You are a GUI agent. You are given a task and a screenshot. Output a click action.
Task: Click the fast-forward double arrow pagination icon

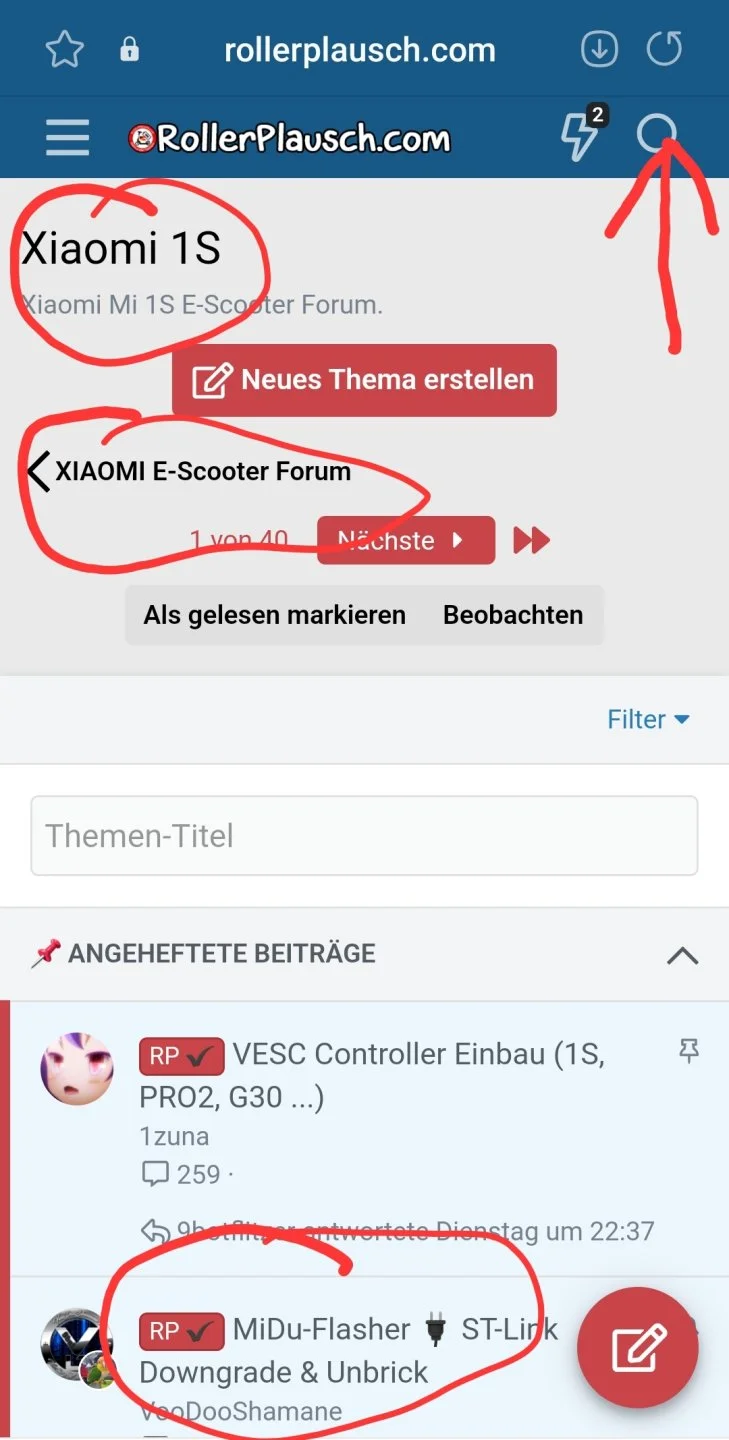pos(531,540)
